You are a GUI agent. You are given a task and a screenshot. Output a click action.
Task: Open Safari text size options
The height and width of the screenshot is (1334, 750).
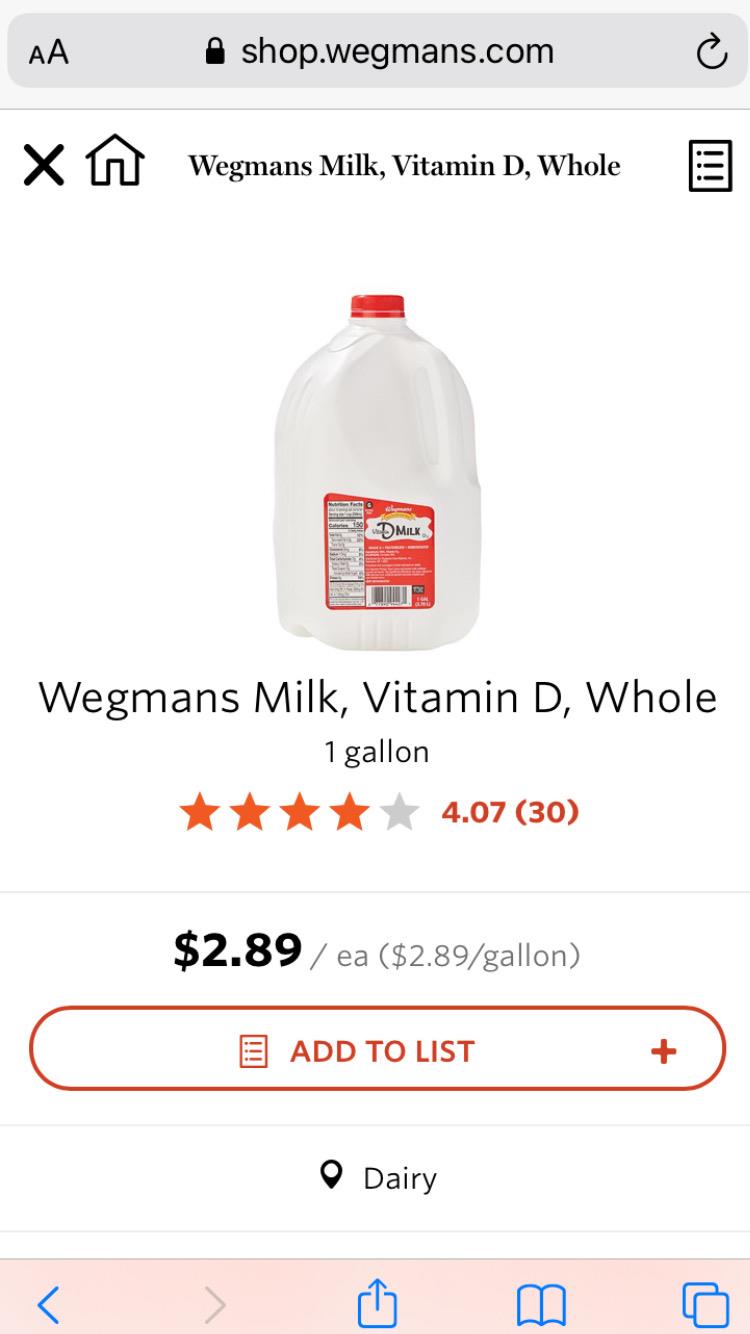click(49, 52)
